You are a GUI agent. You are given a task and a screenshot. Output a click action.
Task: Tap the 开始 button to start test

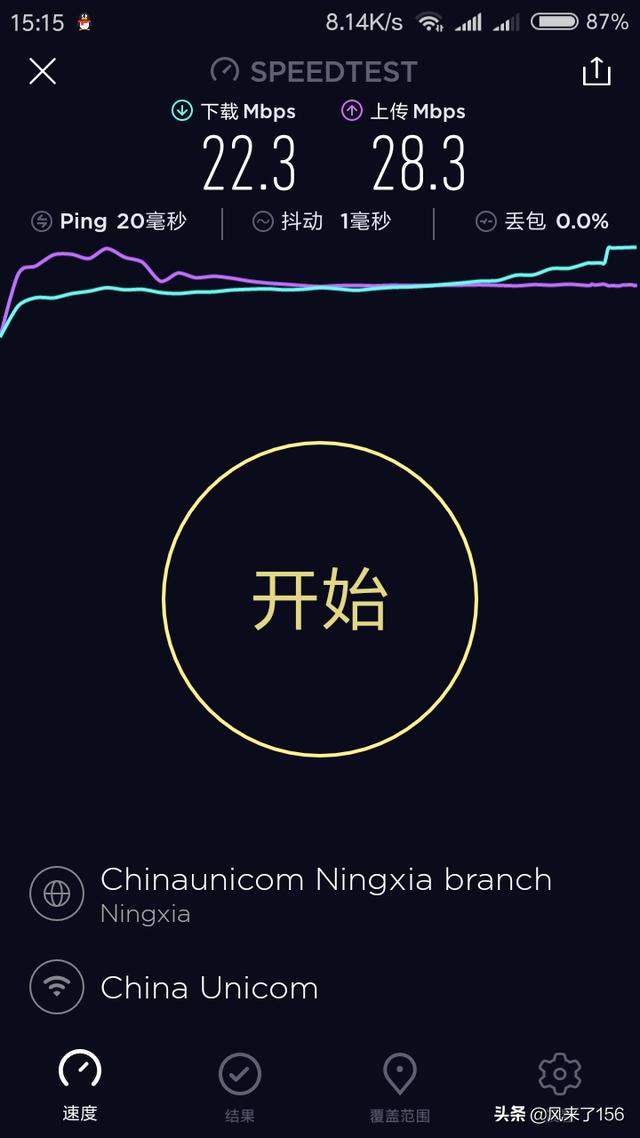pos(320,599)
